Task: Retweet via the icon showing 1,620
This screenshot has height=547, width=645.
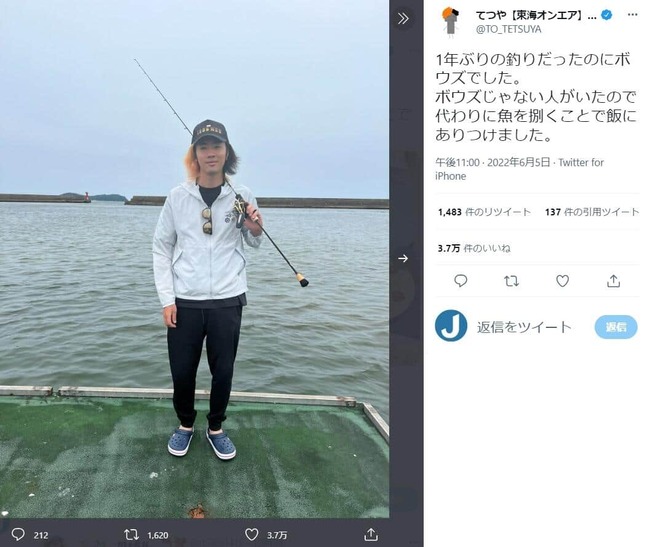Action: coord(131,535)
